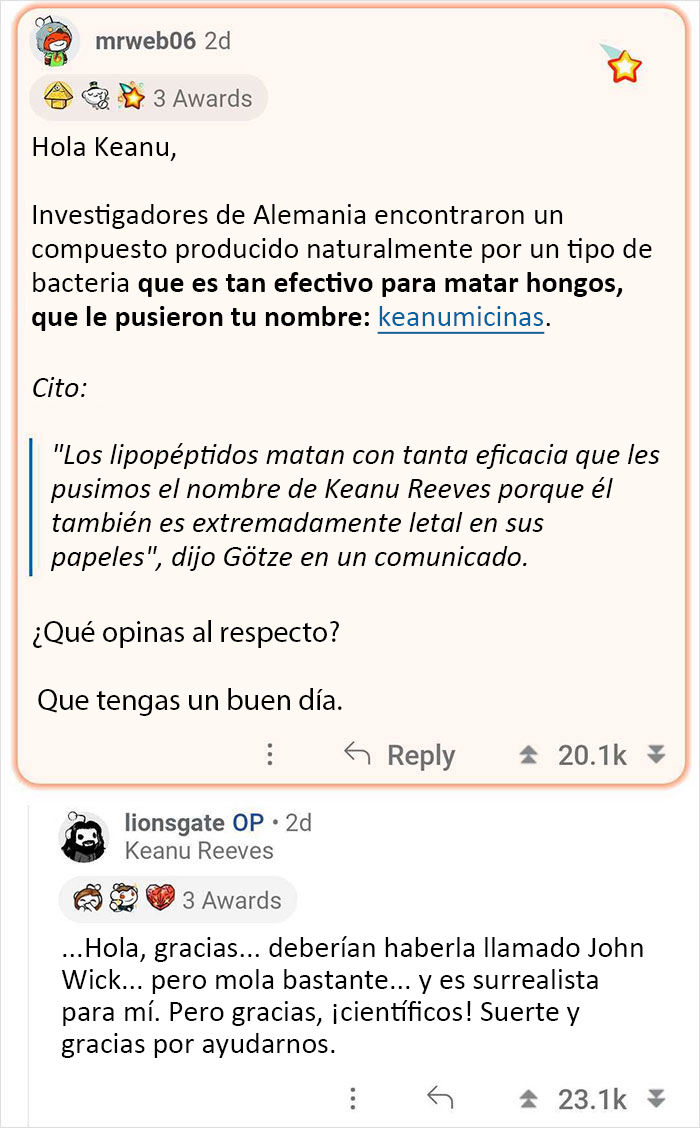Show the 3 Awards on mrweb06's comment
700x1128 pixels.
[149, 98]
